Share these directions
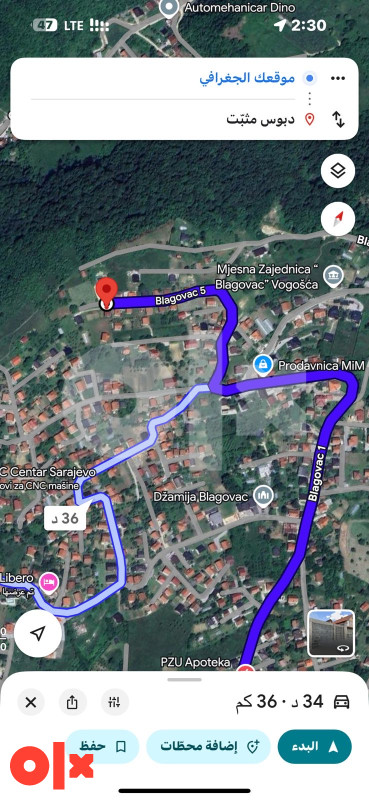 click(72, 703)
